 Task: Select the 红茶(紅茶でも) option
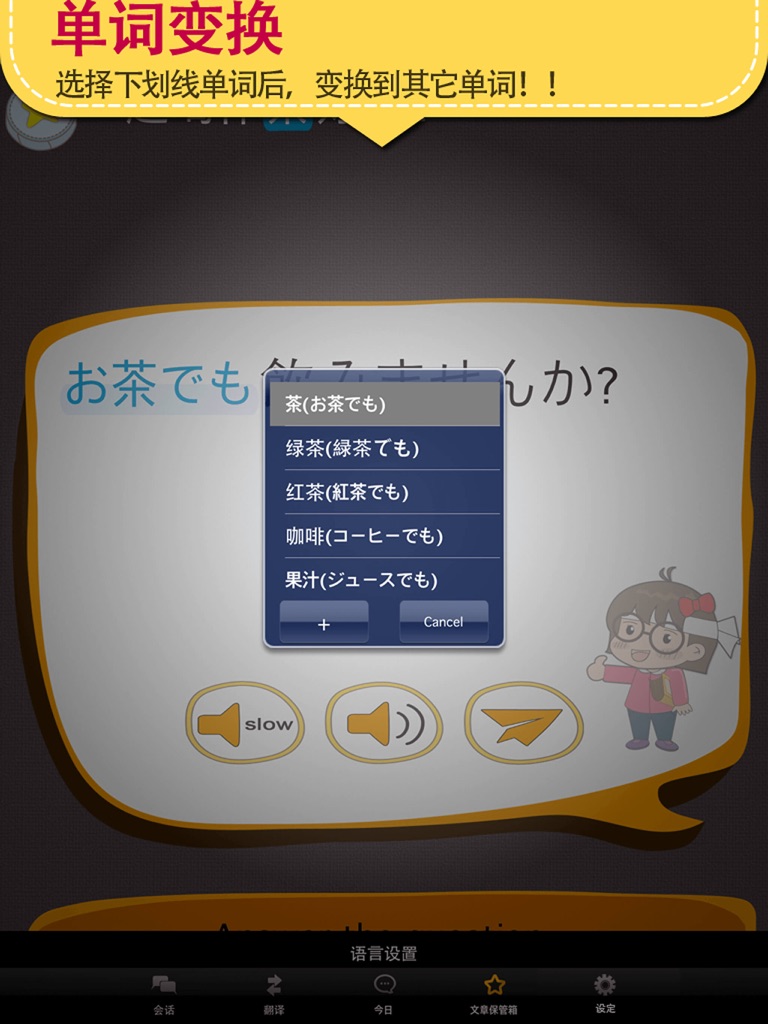pos(383,493)
